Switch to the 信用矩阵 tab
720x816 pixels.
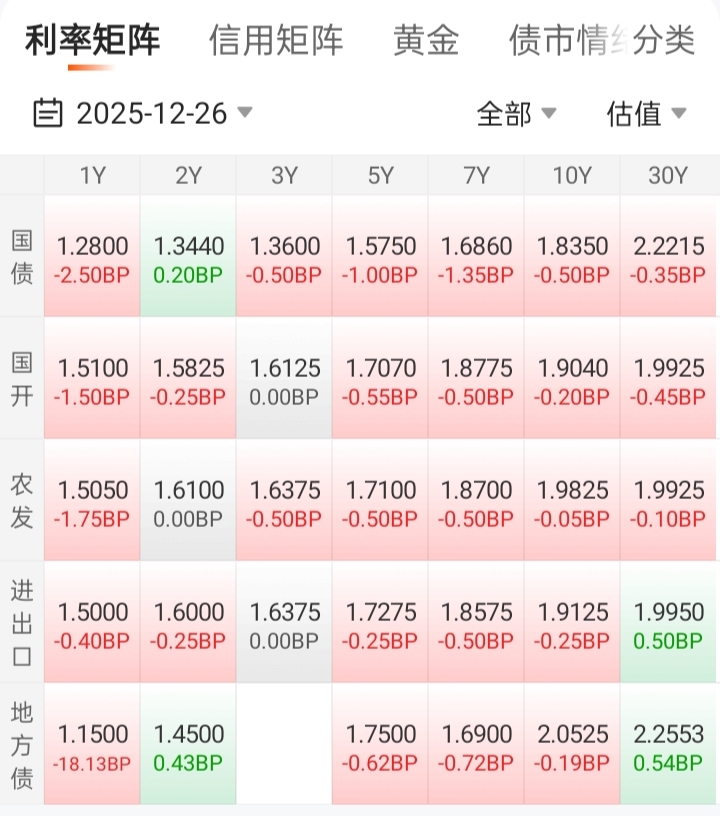coord(276,41)
